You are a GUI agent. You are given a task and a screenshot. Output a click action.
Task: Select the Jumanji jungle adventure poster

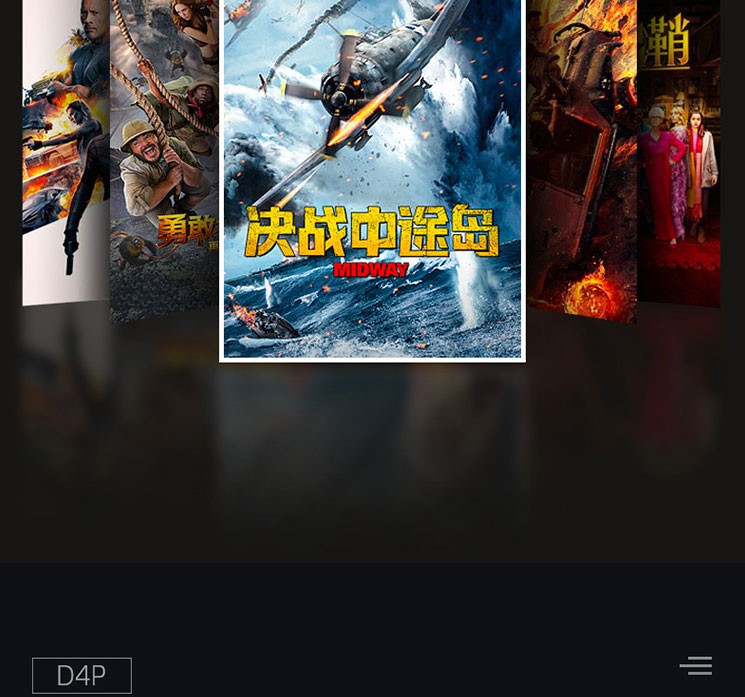point(165,160)
